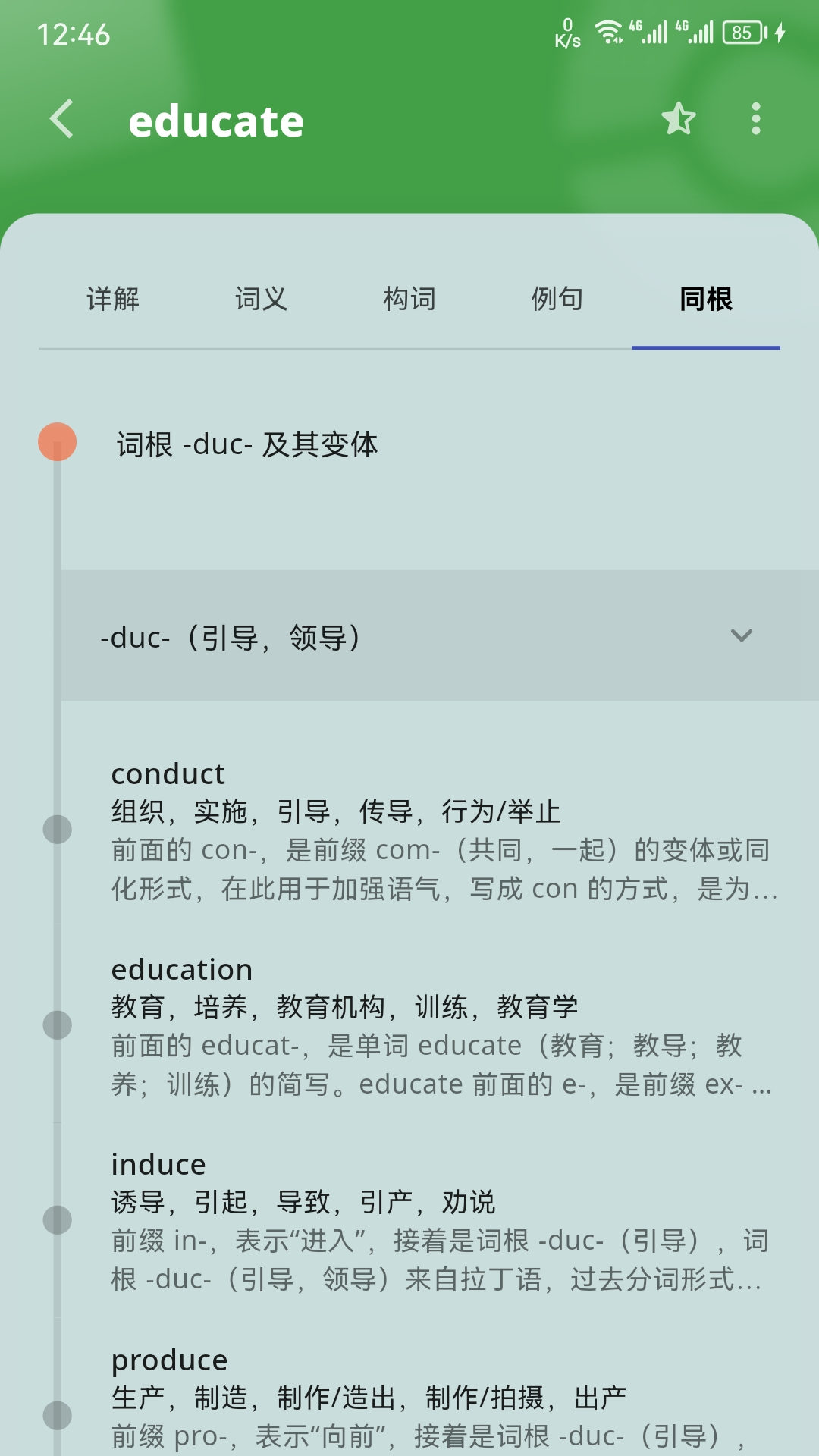The height and width of the screenshot is (1456, 819).
Task: Select the 词义 tab
Action: point(260,300)
